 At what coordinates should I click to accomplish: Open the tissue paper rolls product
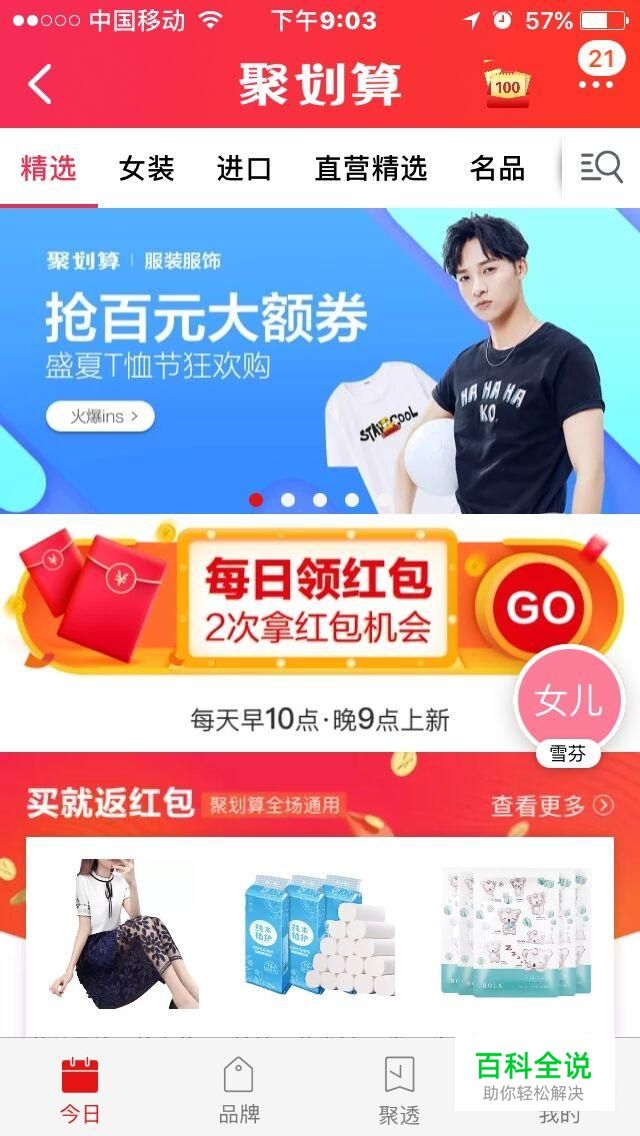click(319, 933)
